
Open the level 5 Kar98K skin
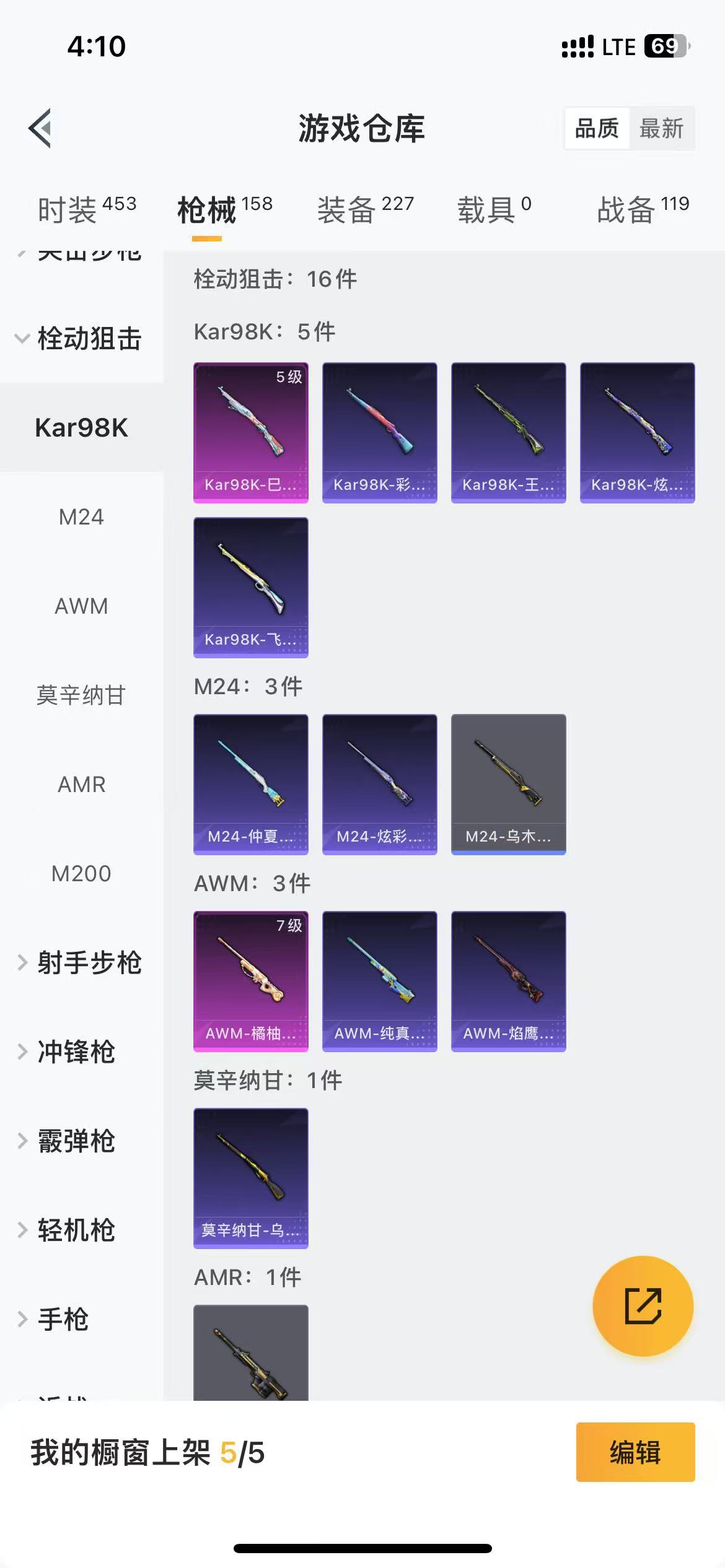(251, 432)
